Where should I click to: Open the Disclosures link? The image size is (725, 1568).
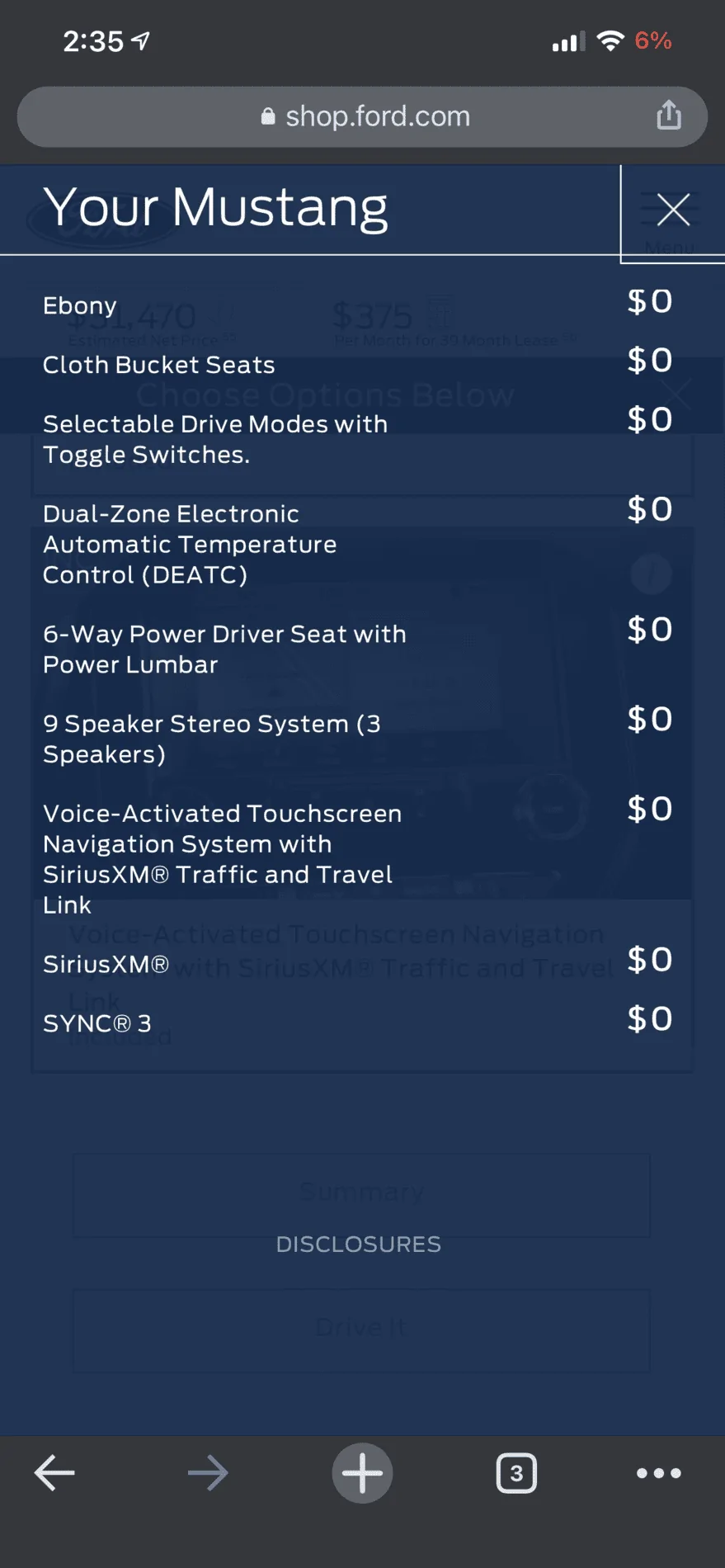pos(359,1244)
